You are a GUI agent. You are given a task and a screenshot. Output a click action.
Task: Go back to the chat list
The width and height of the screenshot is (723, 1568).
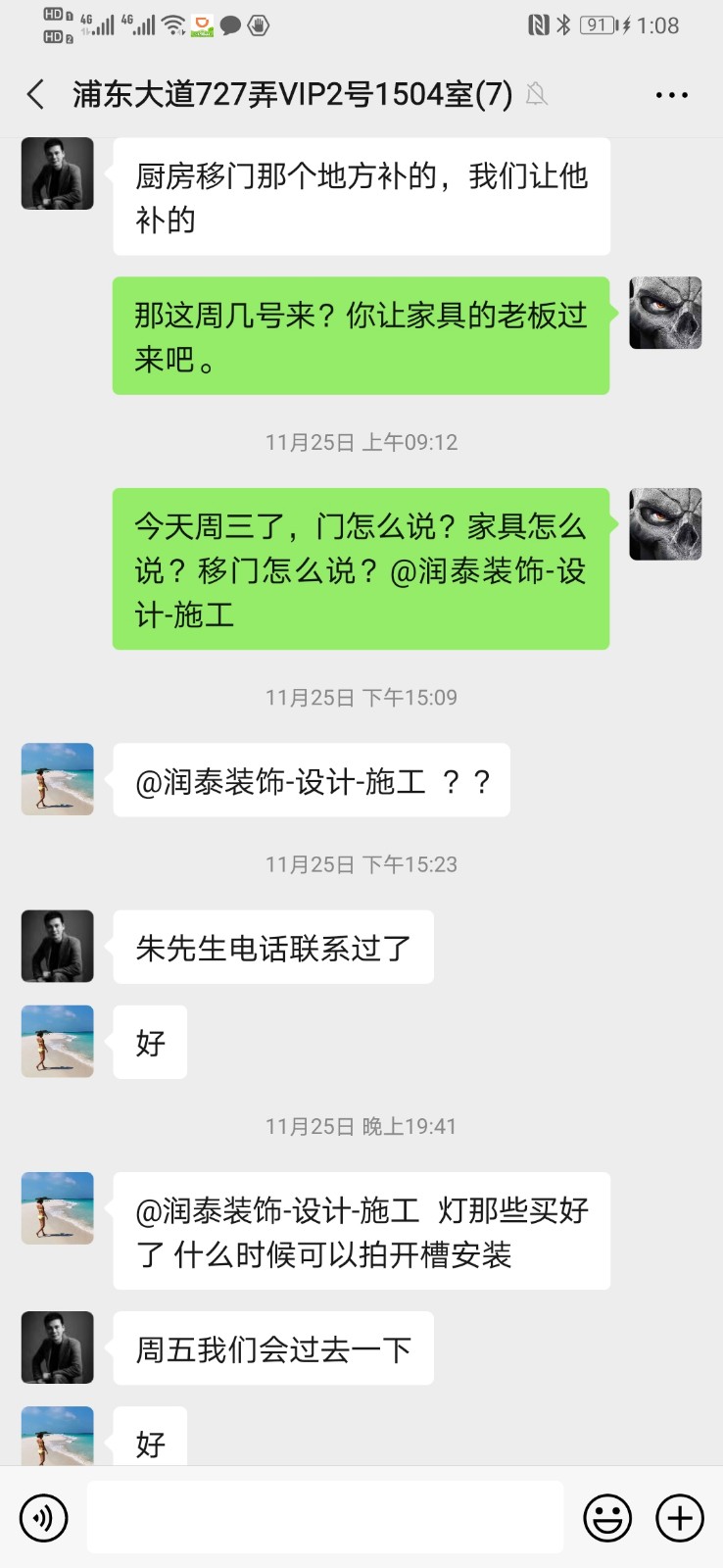pos(36,95)
